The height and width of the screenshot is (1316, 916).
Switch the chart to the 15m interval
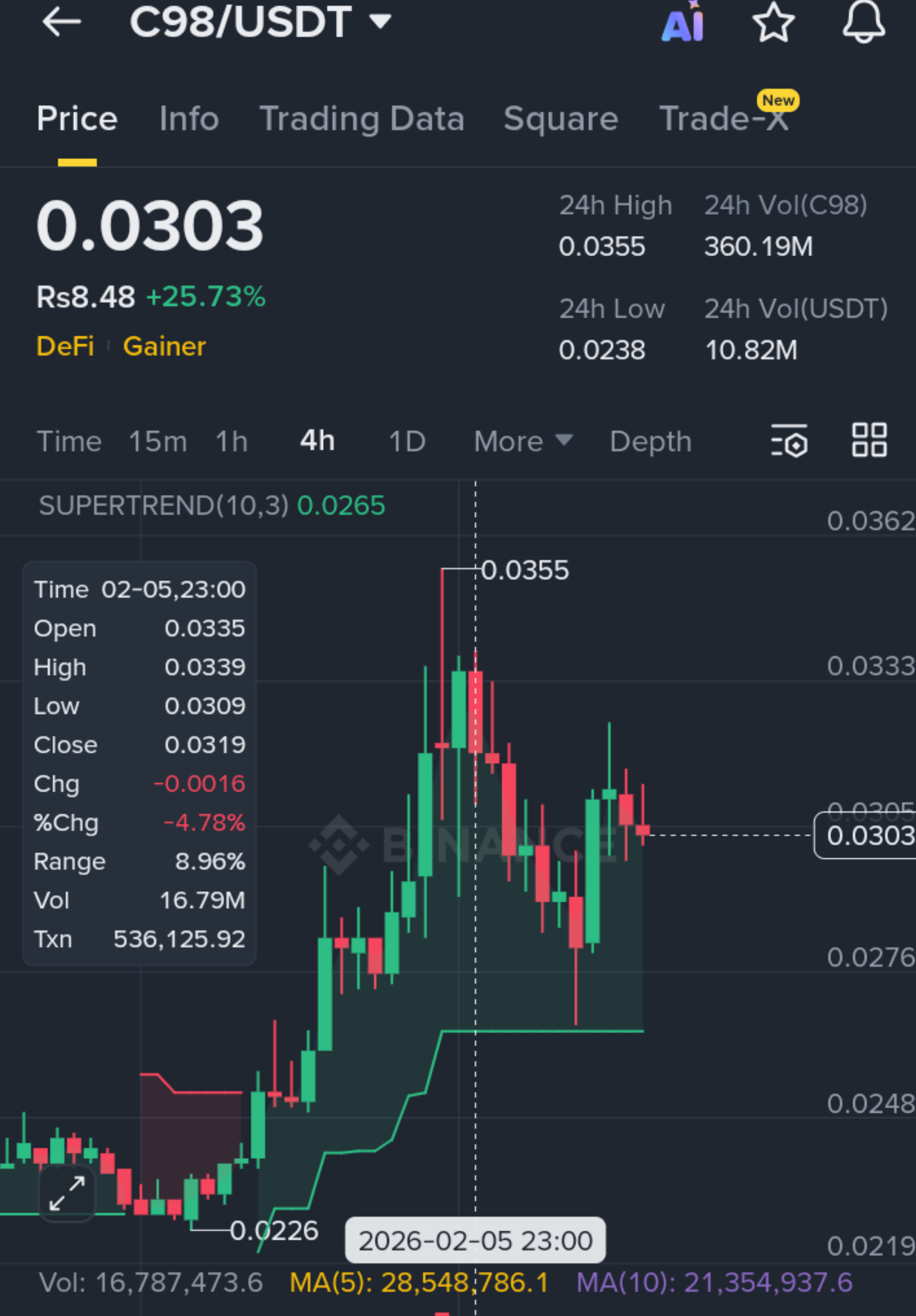point(158,442)
